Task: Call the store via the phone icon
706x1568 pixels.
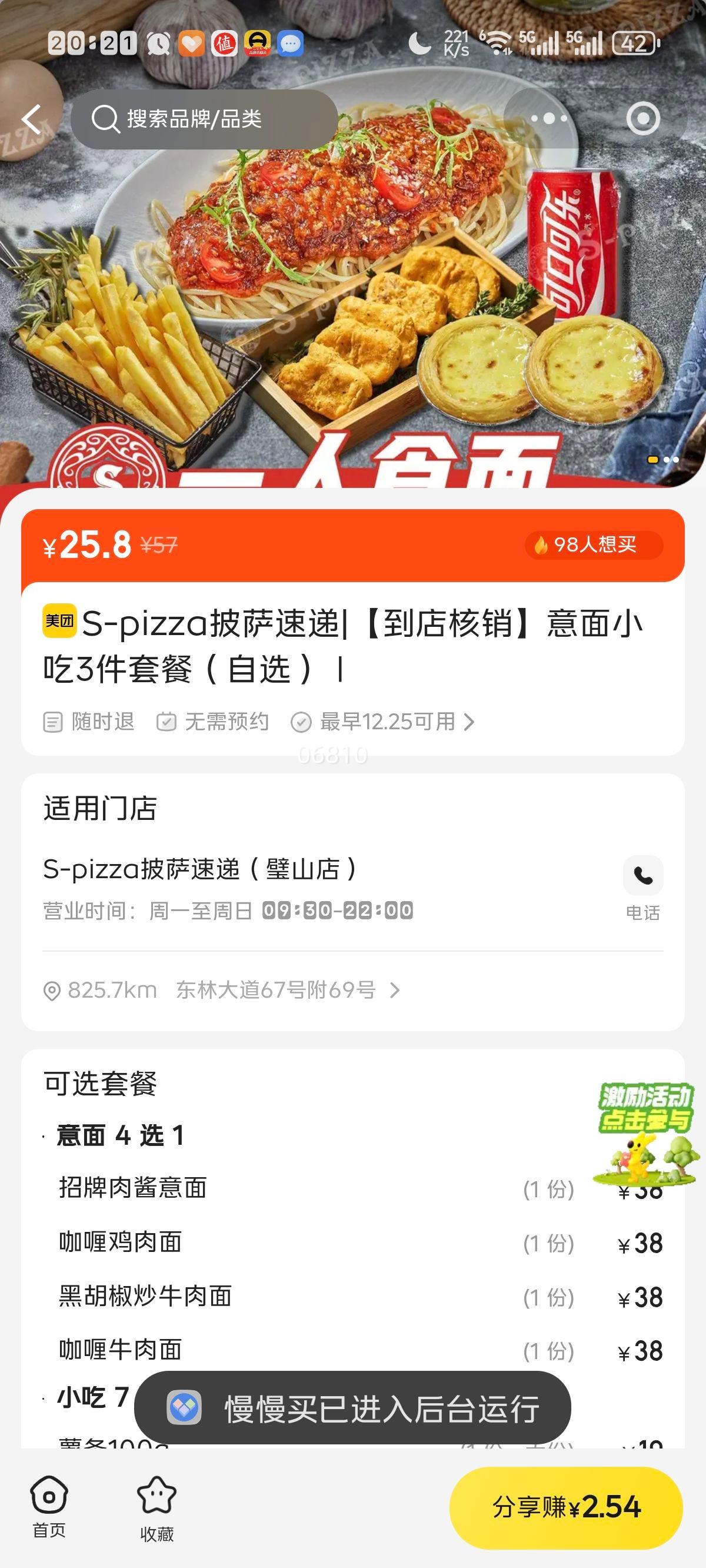Action: (x=644, y=875)
